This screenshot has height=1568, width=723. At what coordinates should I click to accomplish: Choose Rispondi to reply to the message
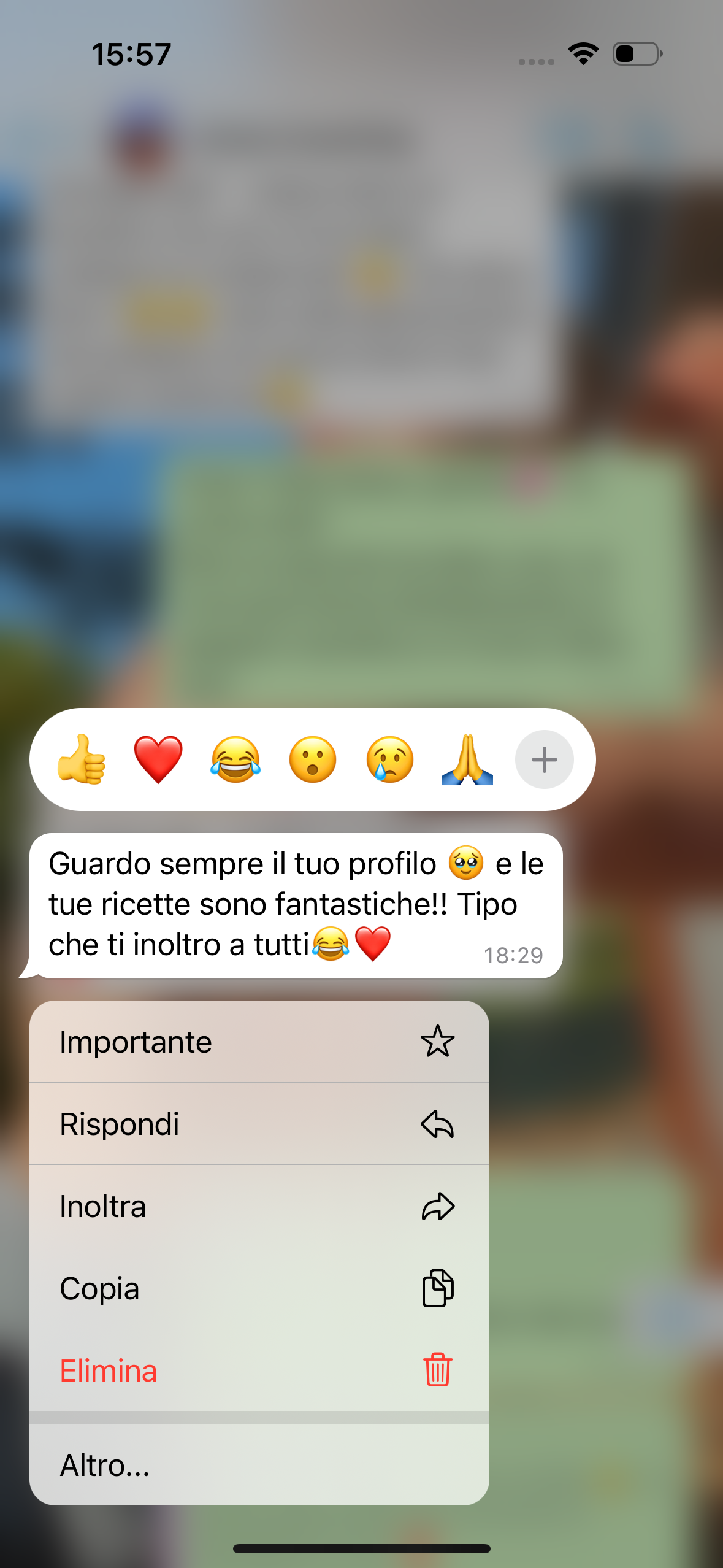(x=259, y=1124)
